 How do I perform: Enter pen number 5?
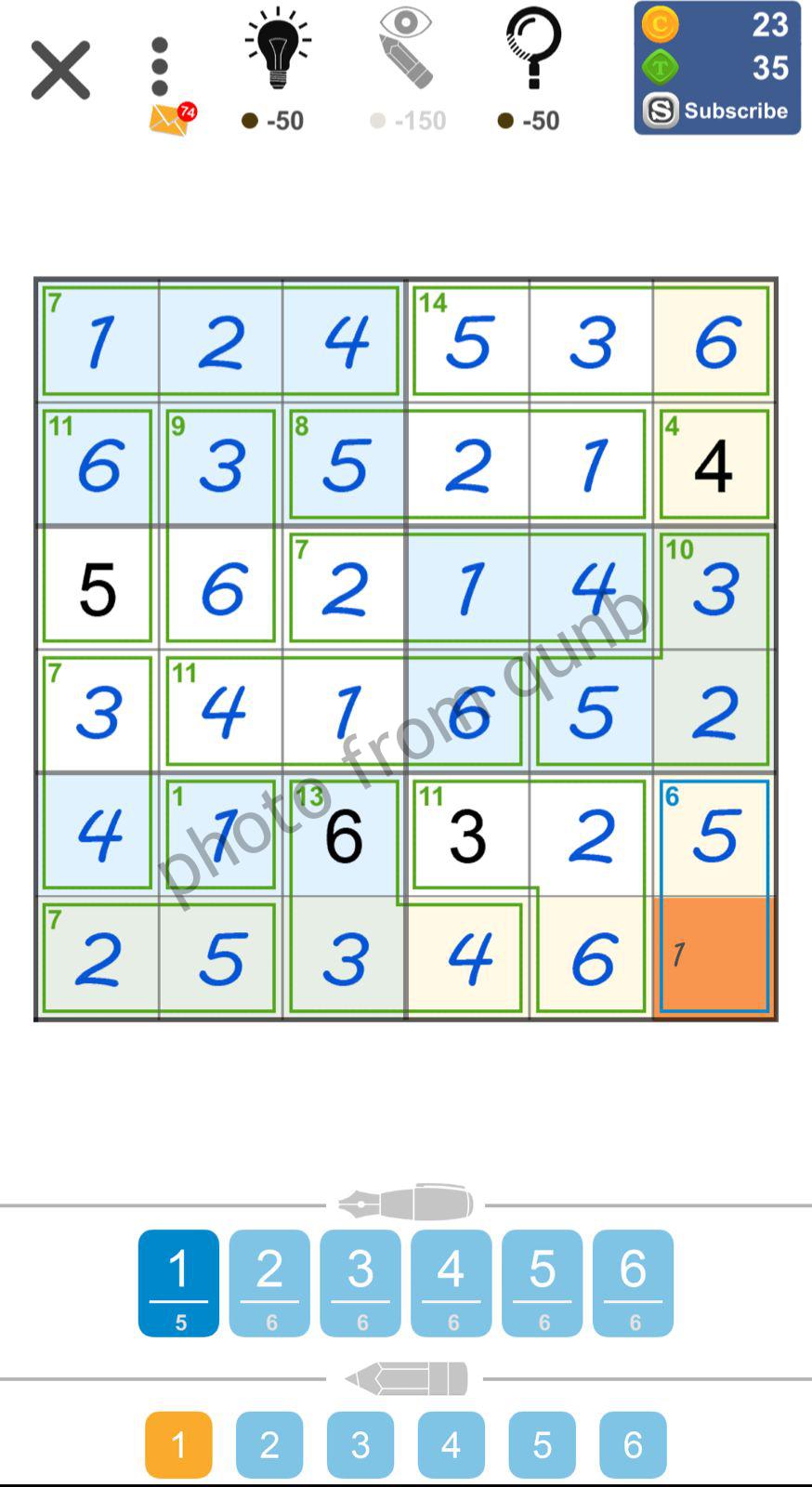543,1283
